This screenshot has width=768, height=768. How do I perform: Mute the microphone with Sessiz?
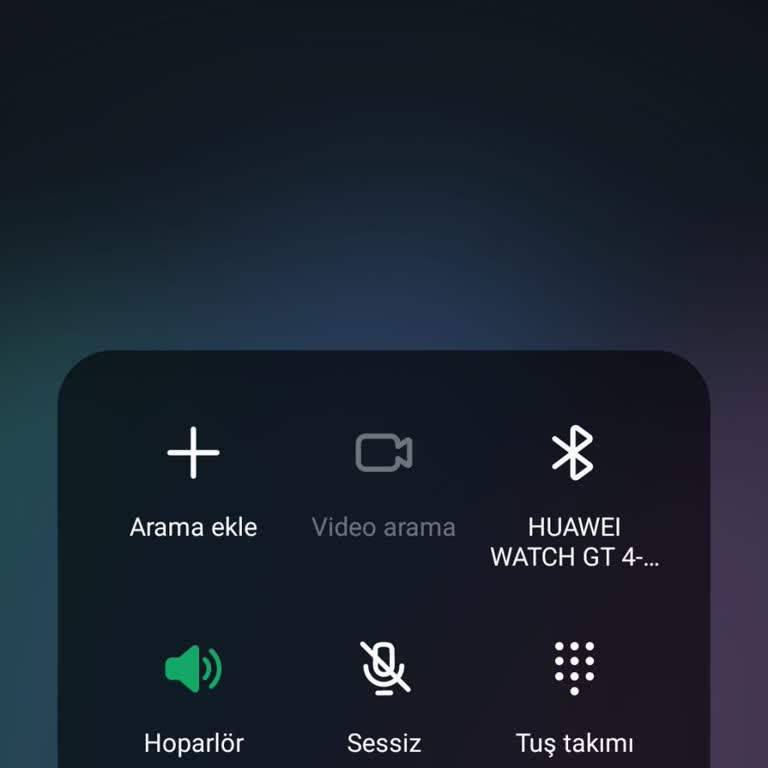click(384, 668)
